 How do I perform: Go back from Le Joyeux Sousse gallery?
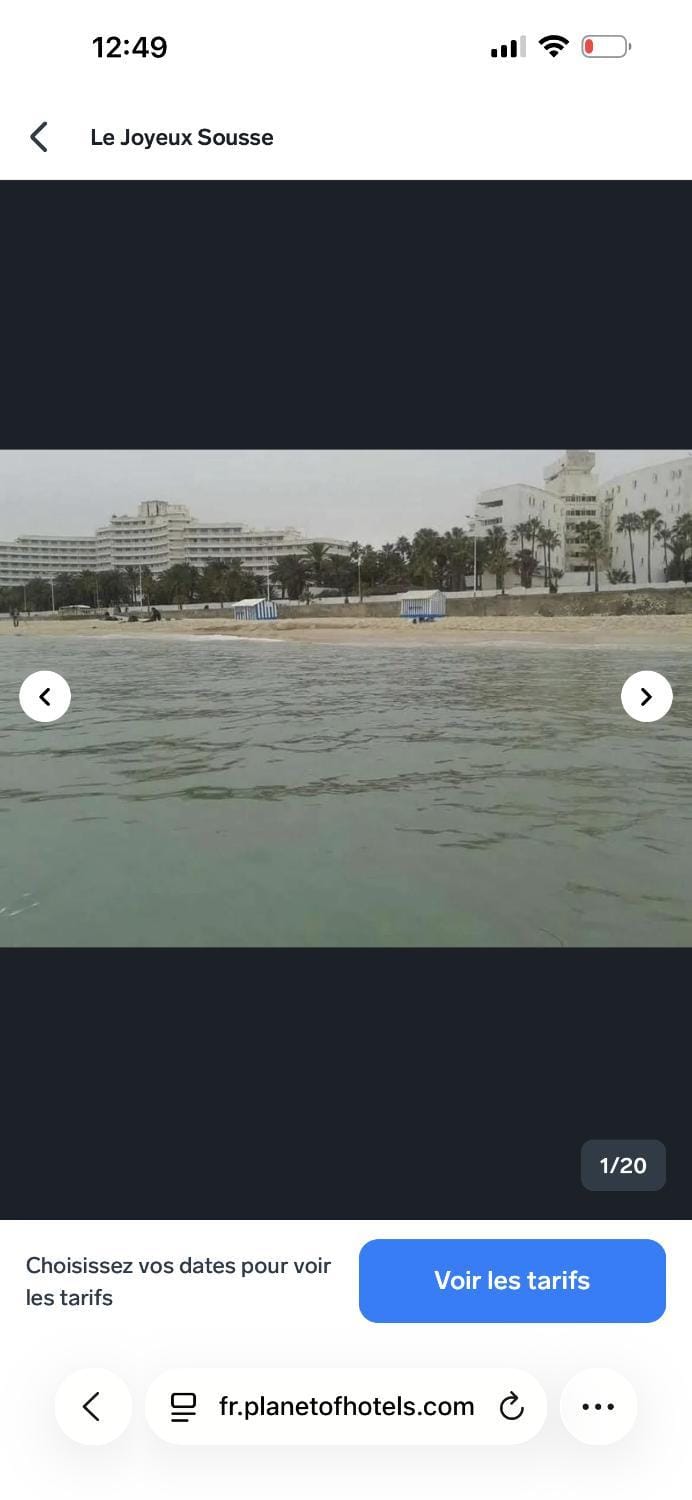[39, 137]
